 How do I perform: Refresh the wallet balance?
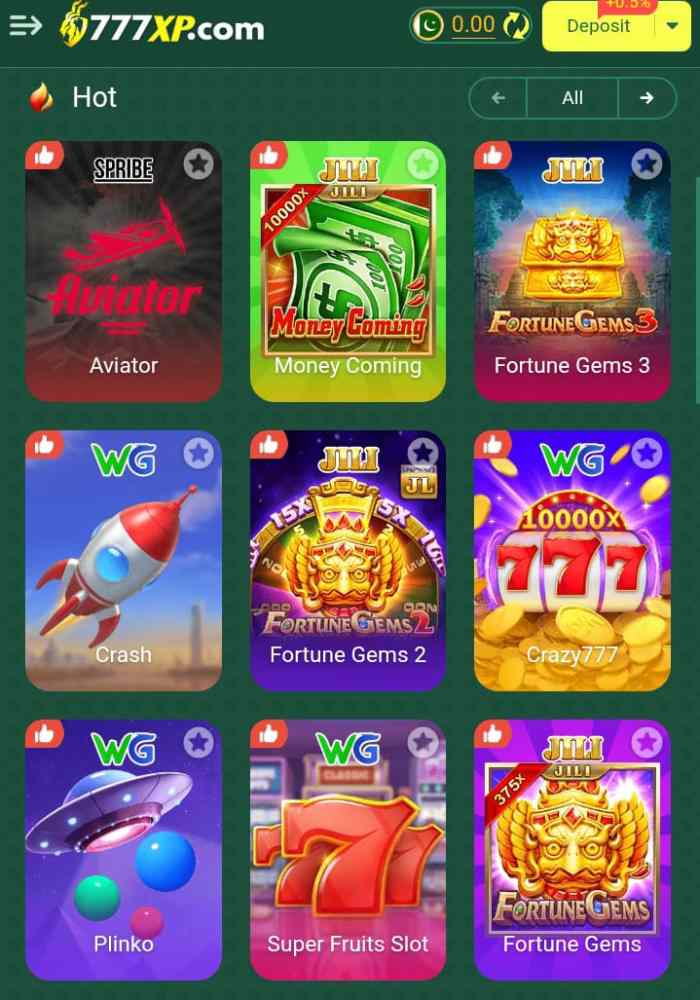515,25
